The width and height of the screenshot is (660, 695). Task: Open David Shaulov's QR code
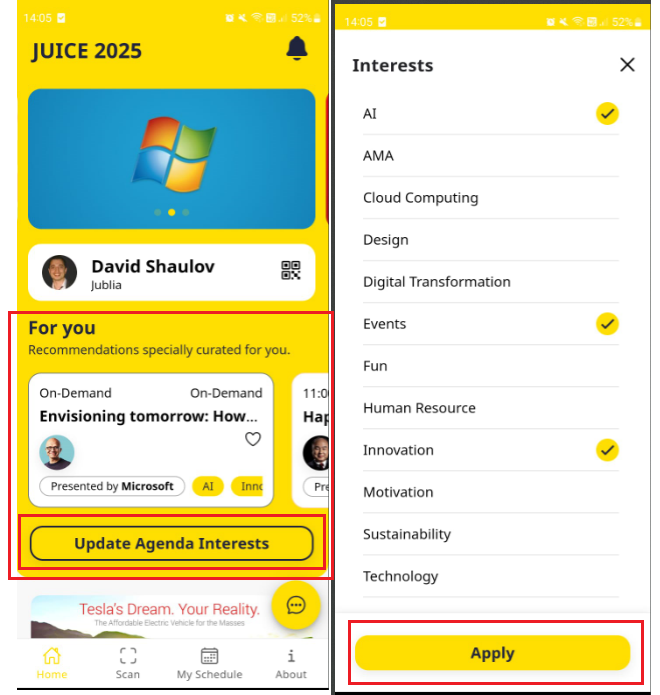pos(291,270)
